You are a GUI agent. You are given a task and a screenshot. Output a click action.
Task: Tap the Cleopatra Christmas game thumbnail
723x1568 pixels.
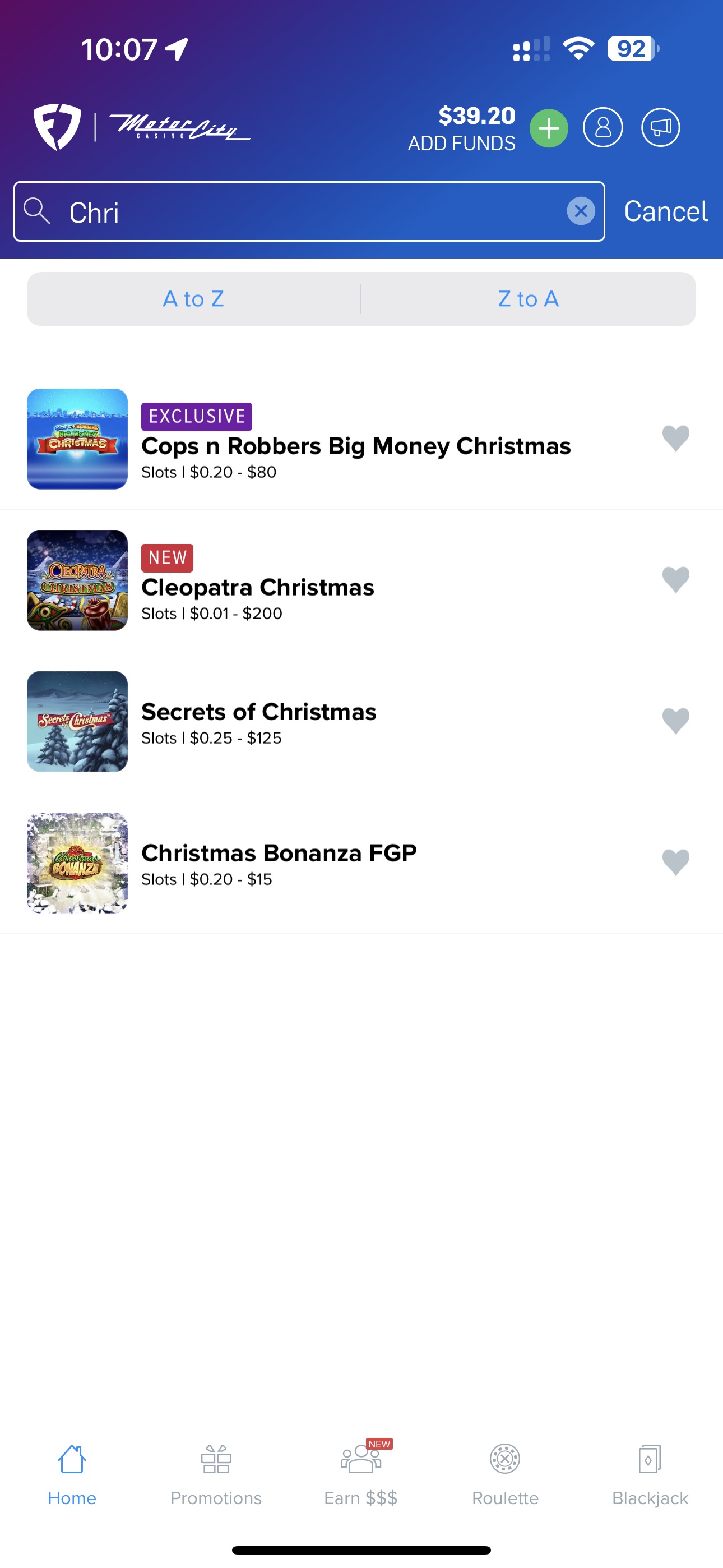click(77, 580)
